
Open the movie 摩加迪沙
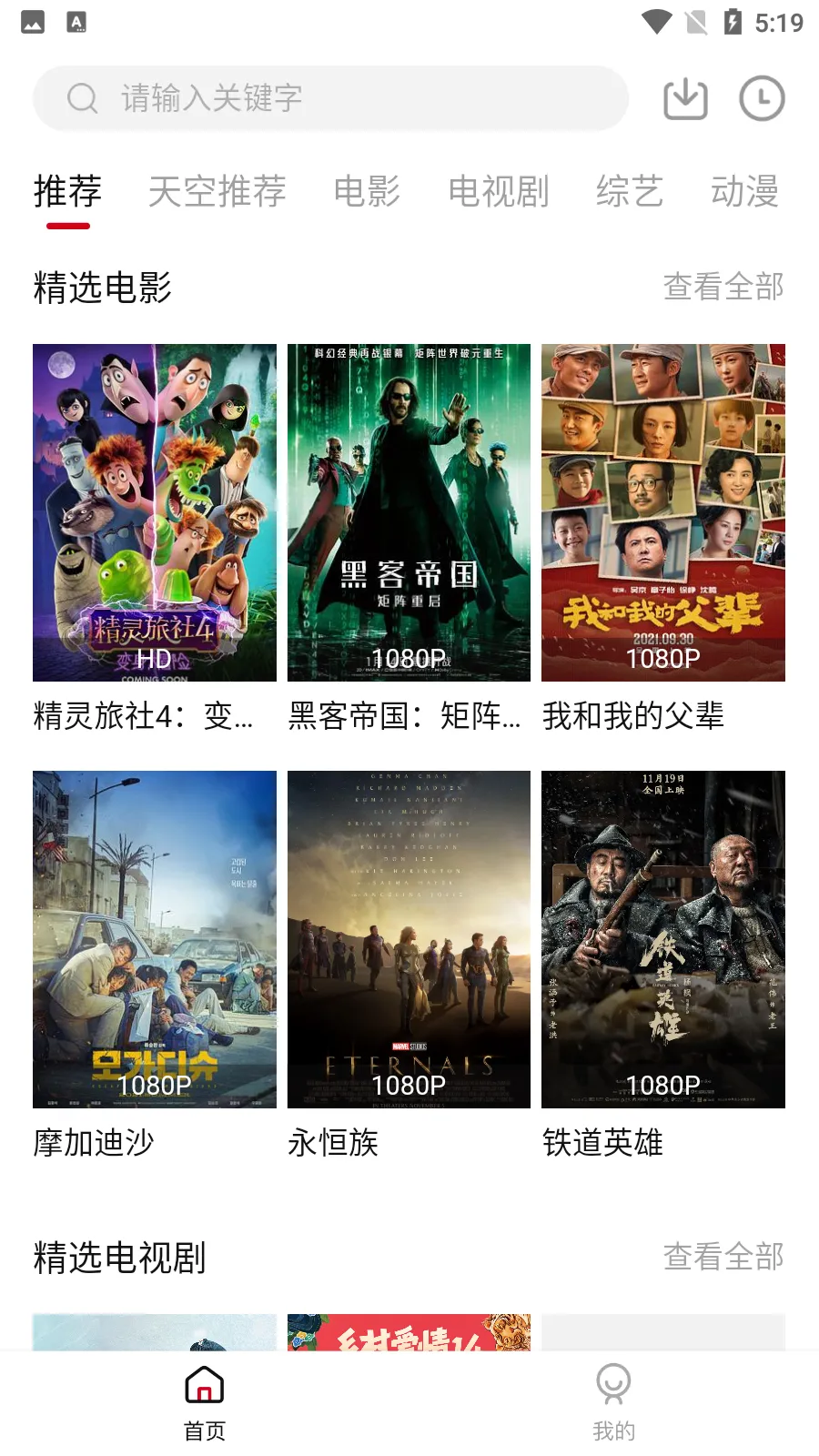[155, 939]
